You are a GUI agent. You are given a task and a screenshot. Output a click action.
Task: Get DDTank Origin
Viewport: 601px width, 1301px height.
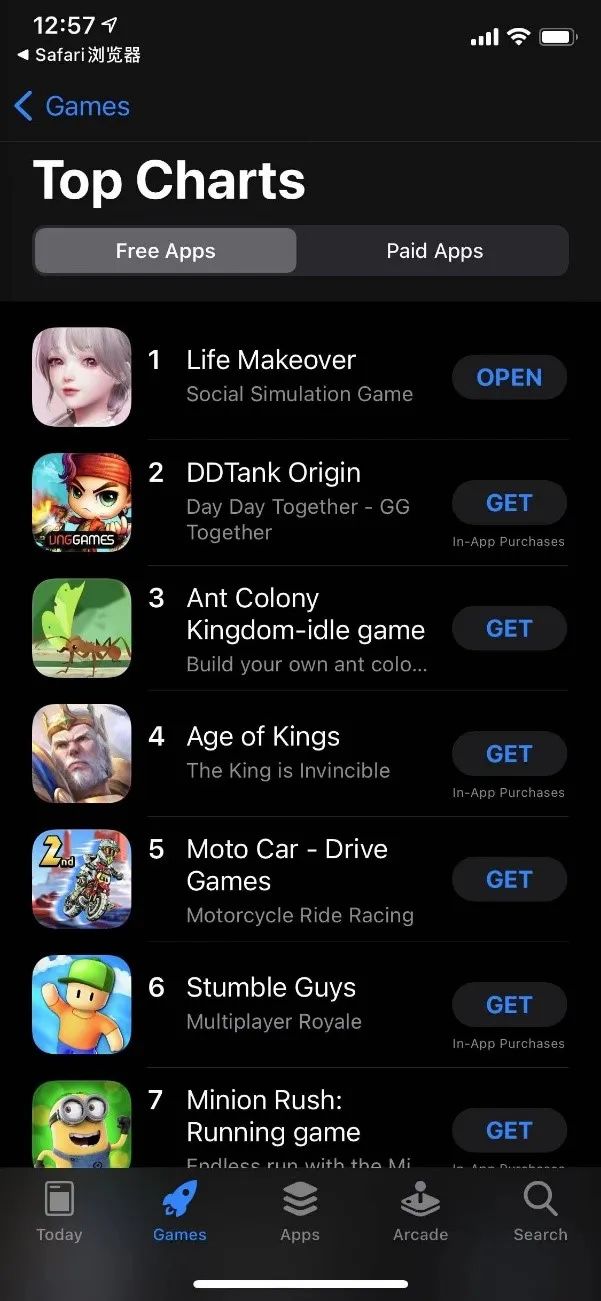509,503
